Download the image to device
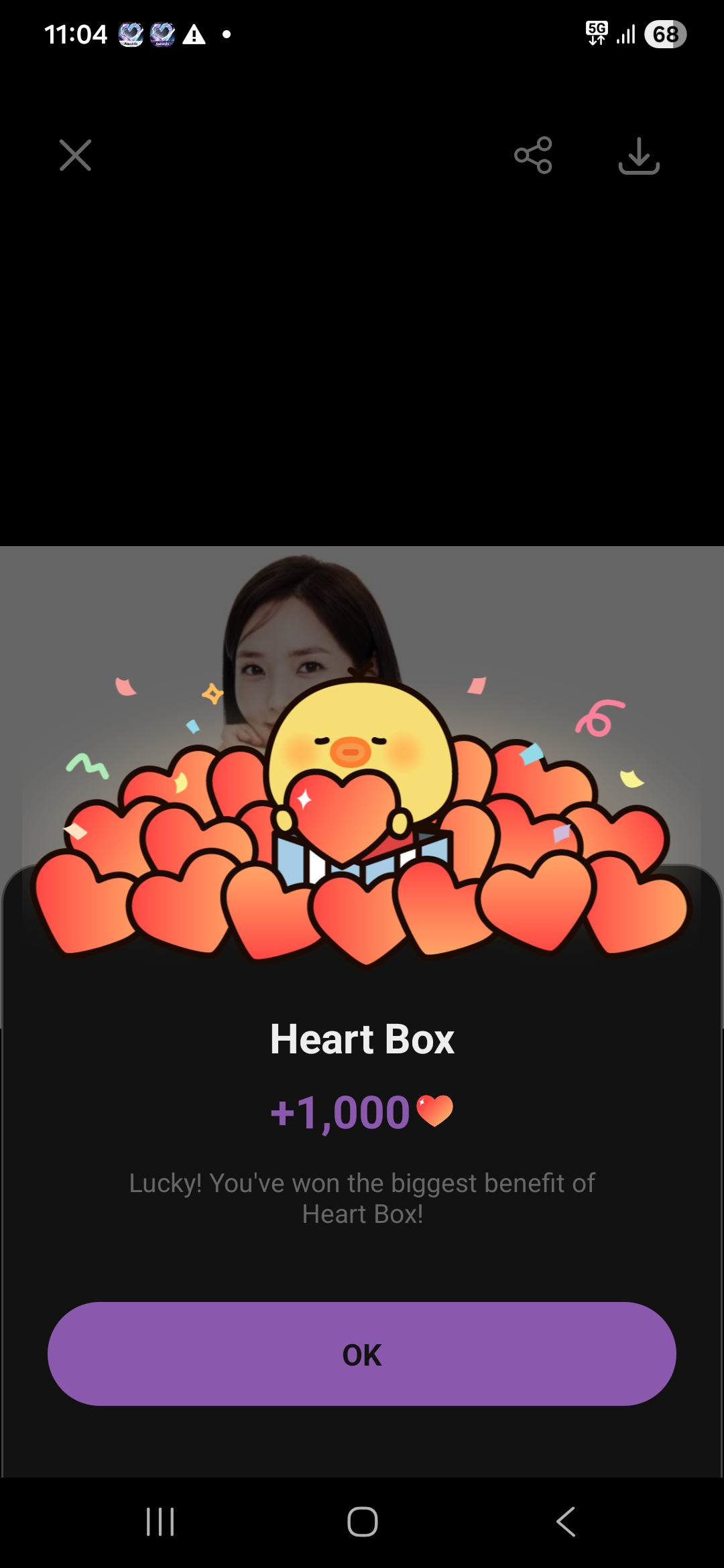724x1568 pixels. tap(639, 155)
